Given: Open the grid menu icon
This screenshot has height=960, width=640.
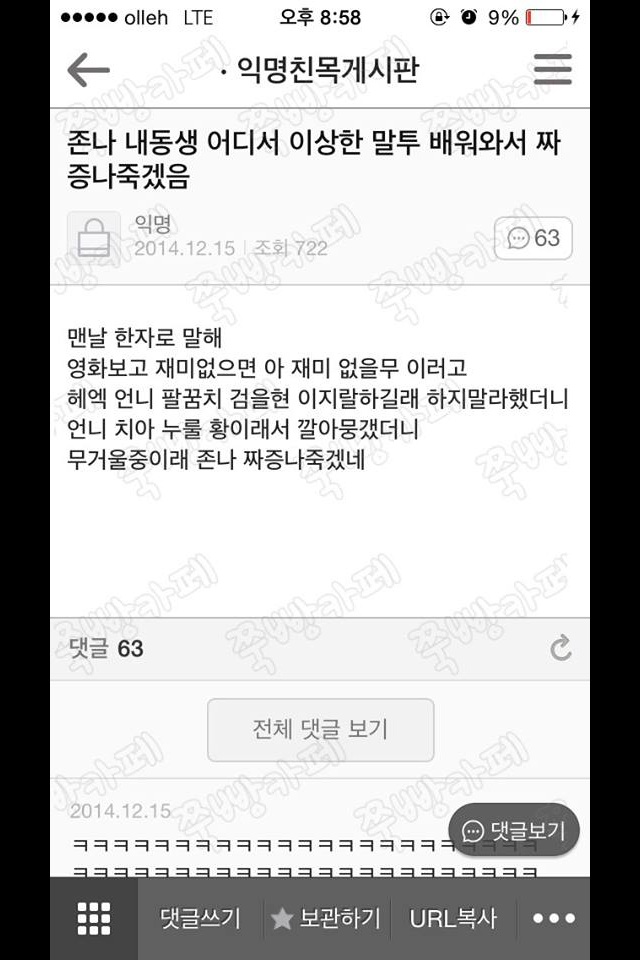Looking at the screenshot, I should click(x=94, y=918).
